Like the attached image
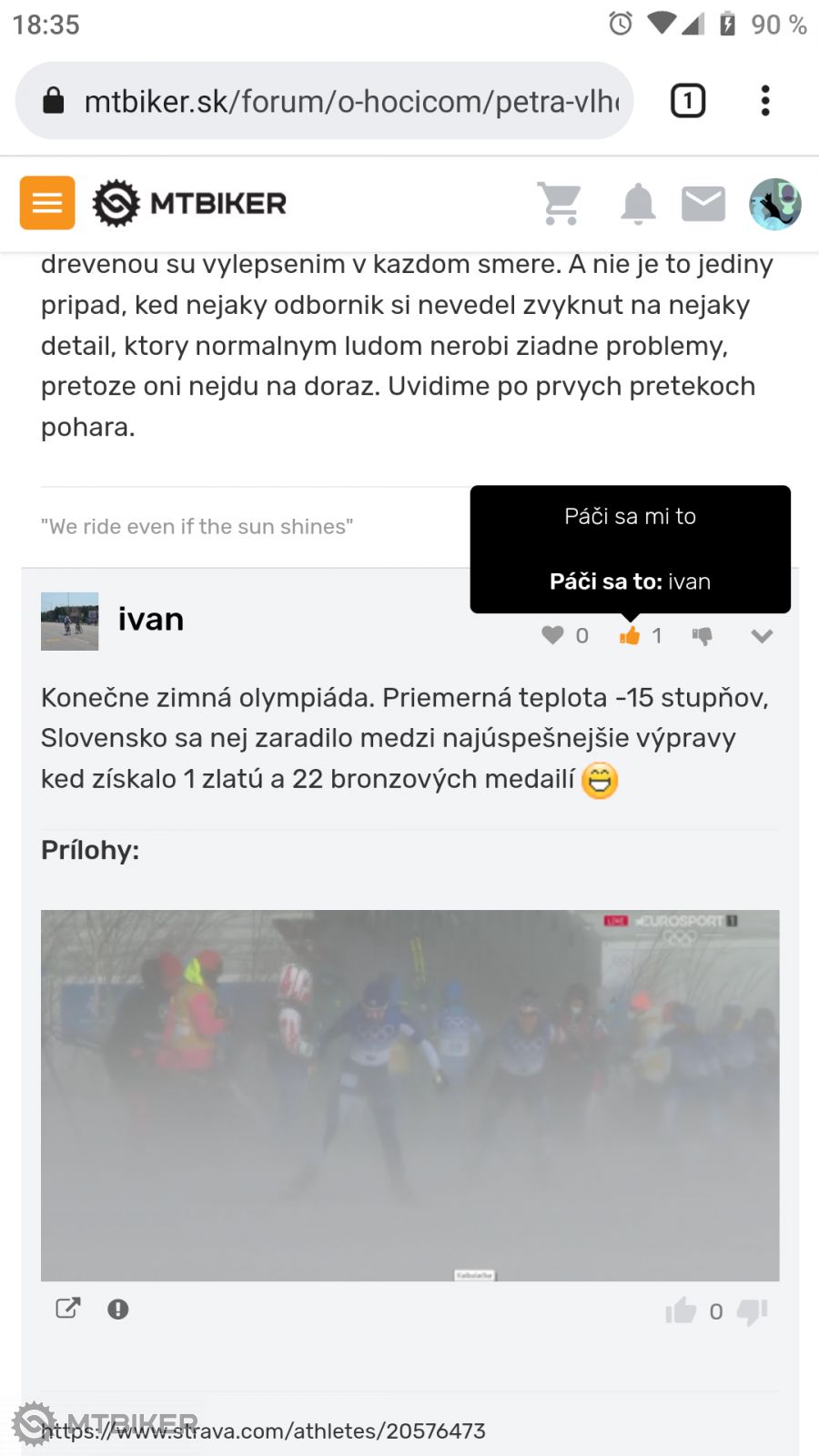 680,1310
